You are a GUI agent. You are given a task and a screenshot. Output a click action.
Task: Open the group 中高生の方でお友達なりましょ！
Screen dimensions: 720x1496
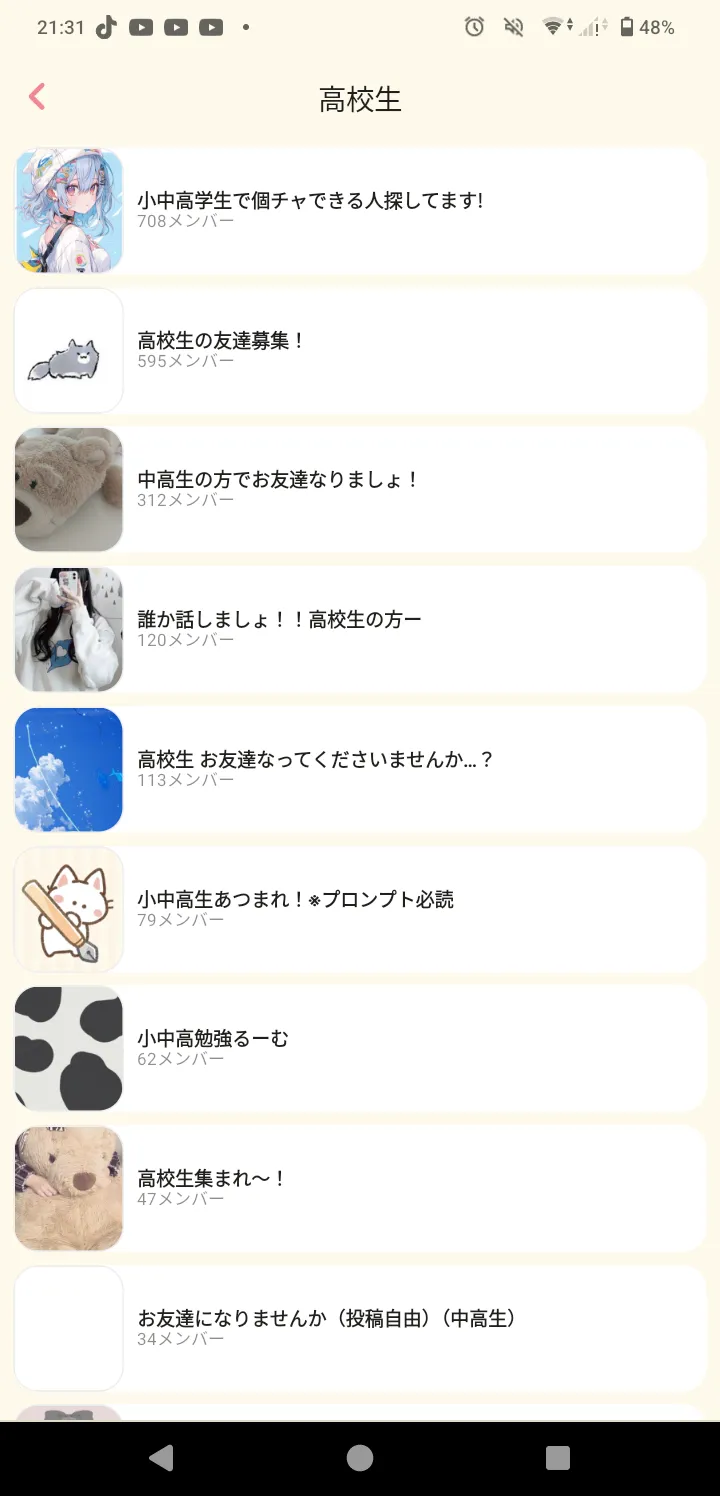pyautogui.click(x=360, y=489)
